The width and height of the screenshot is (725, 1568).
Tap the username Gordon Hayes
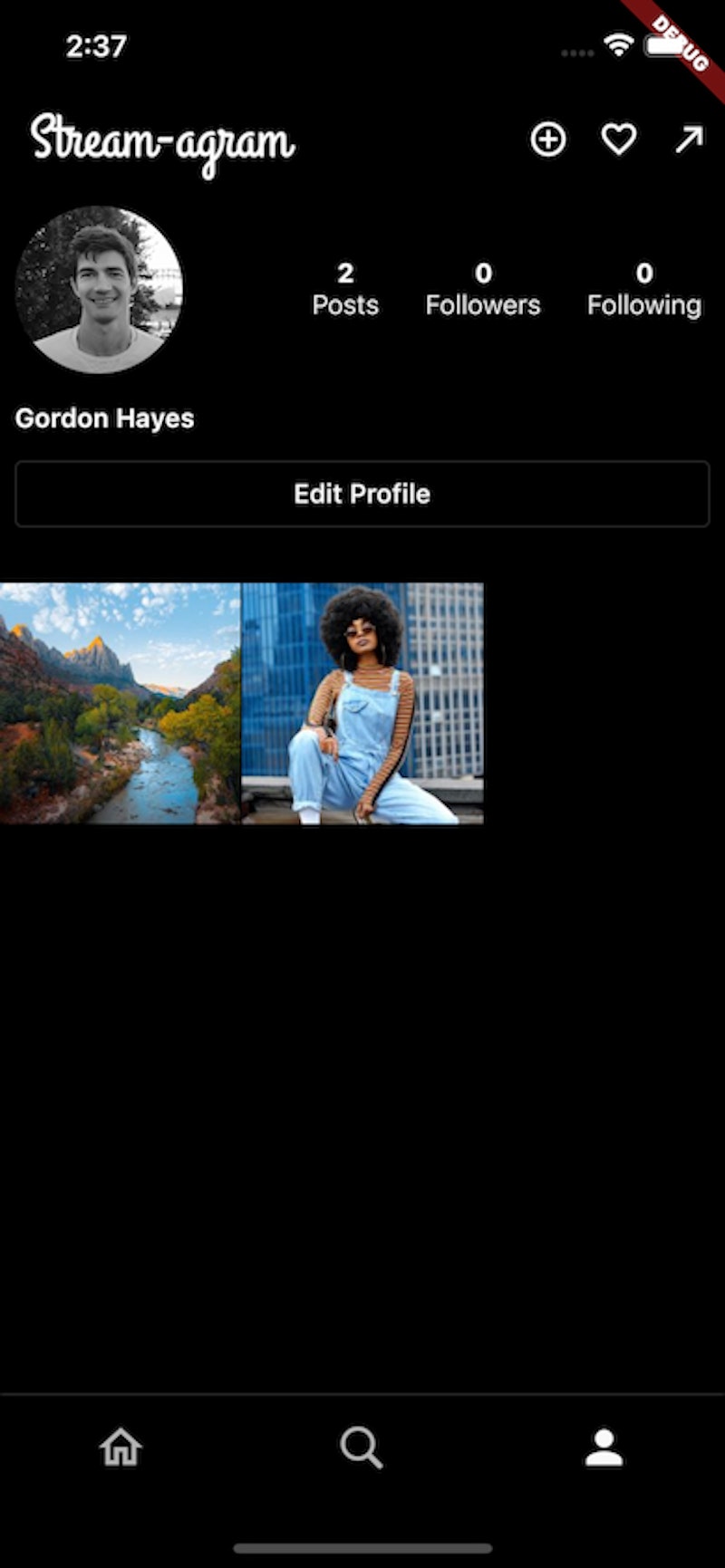pyautogui.click(x=104, y=418)
